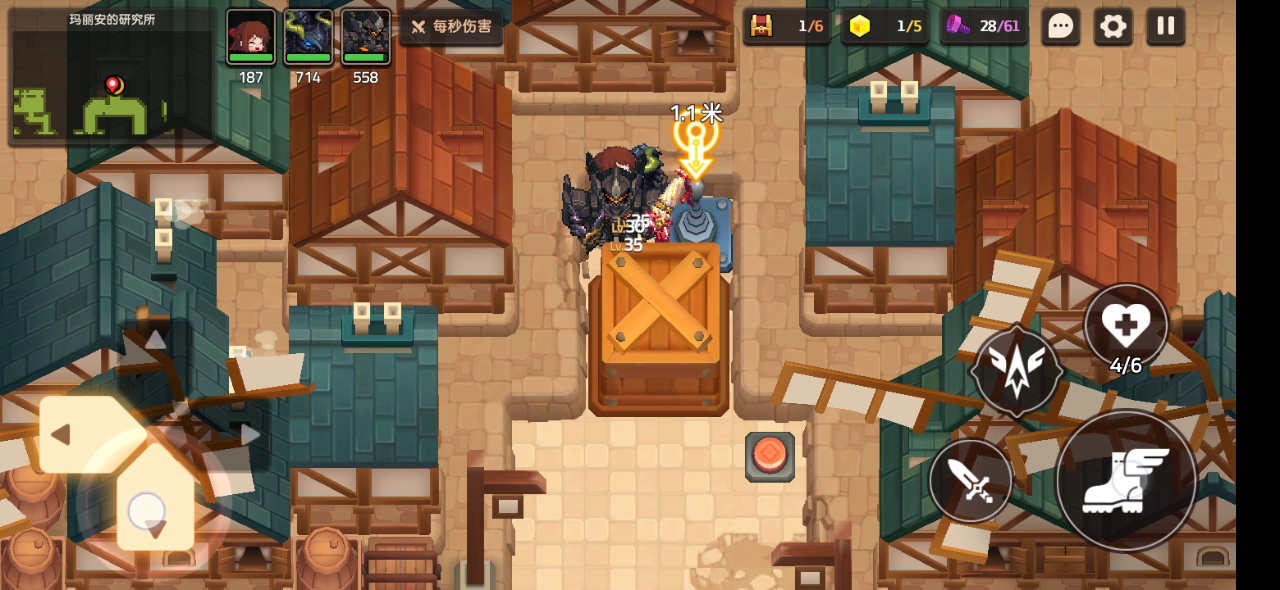Screen dimensions: 1280x590
Task: Open the 玛丽安的研究所 minimap
Action: [x=110, y=78]
